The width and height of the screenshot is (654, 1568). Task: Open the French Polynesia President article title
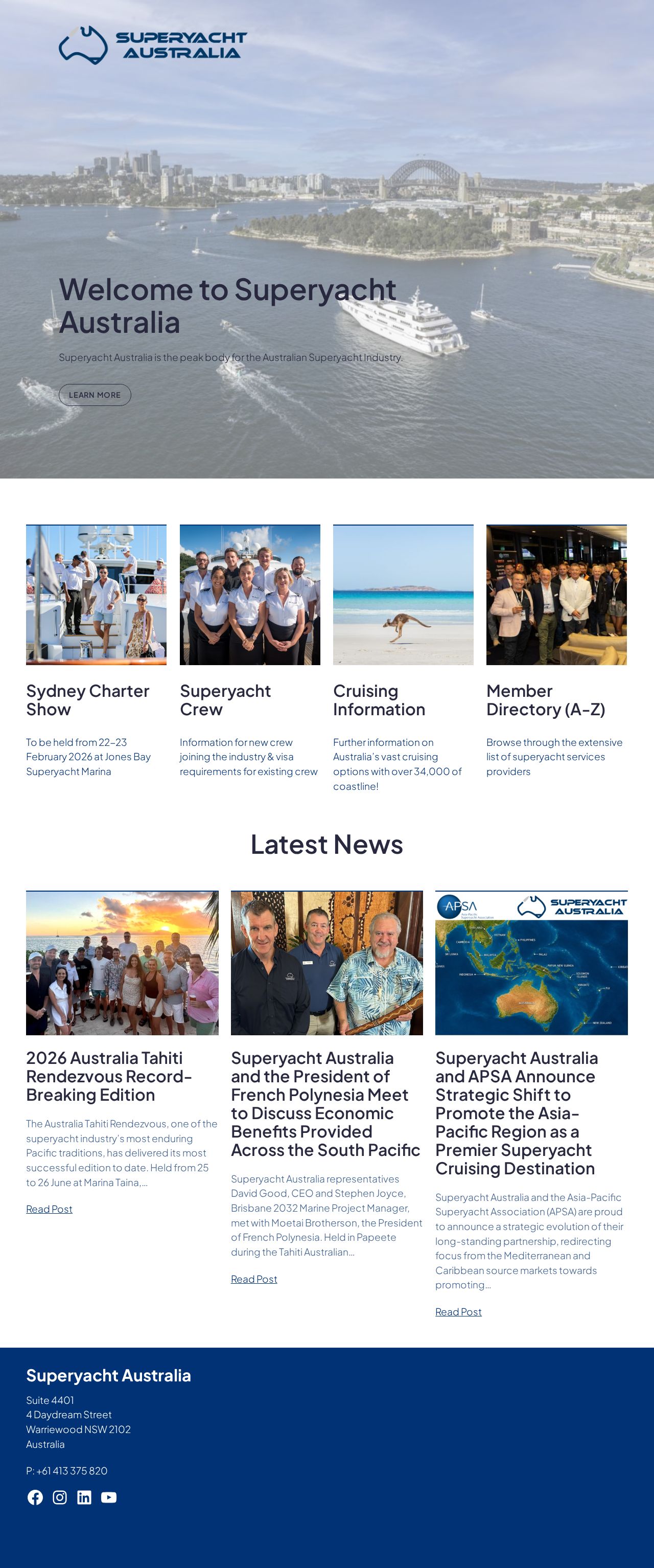tap(325, 1104)
